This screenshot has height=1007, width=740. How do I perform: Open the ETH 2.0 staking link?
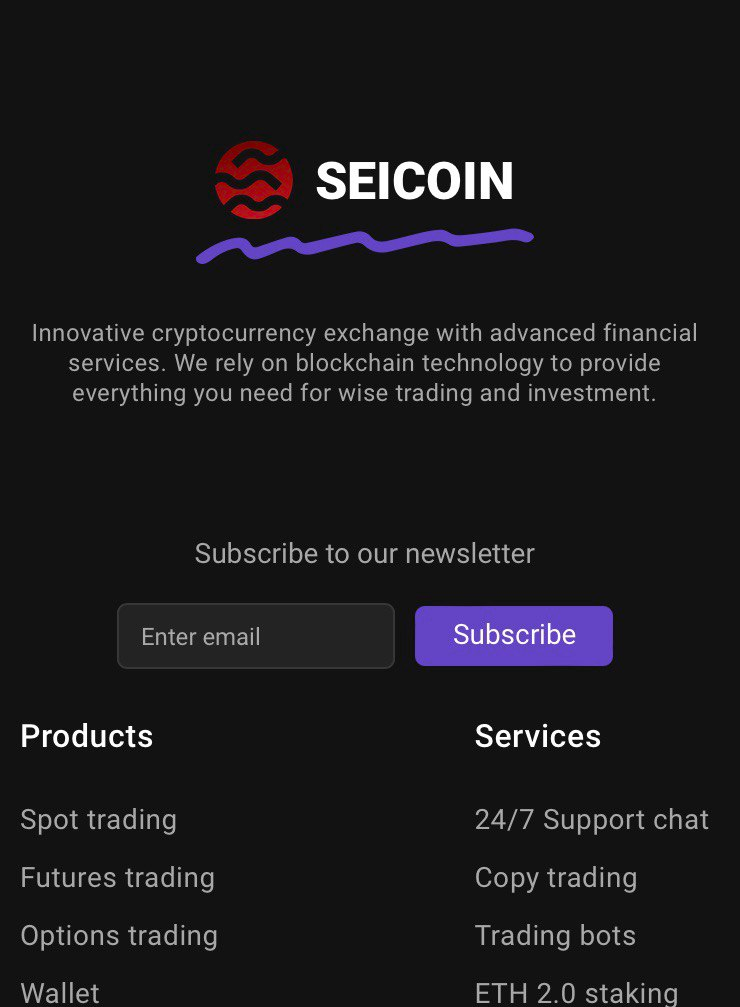click(x=576, y=993)
